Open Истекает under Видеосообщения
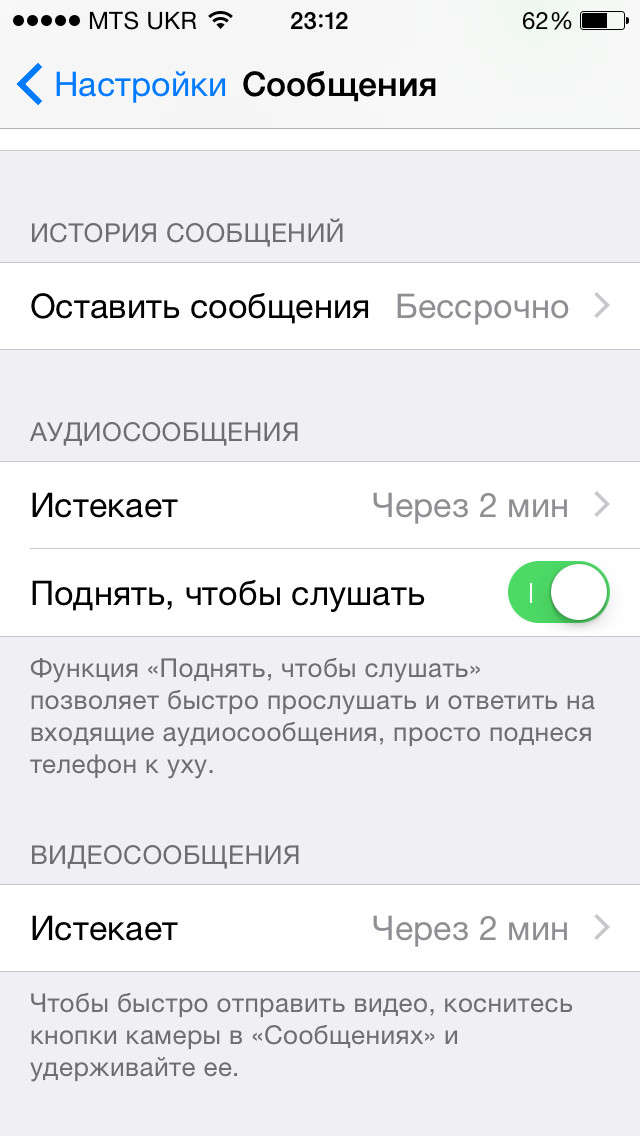 tap(320, 928)
